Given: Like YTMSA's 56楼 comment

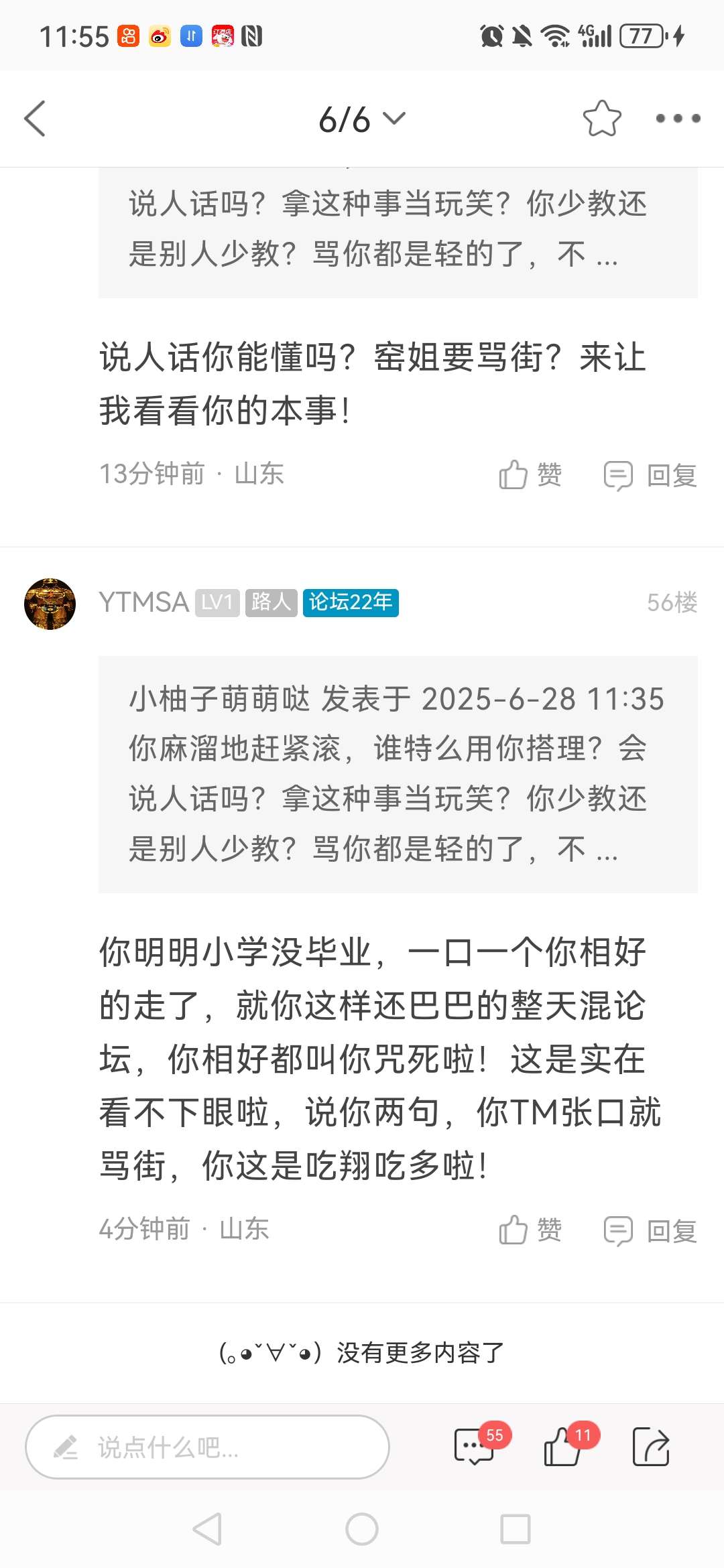Looking at the screenshot, I should (530, 1230).
